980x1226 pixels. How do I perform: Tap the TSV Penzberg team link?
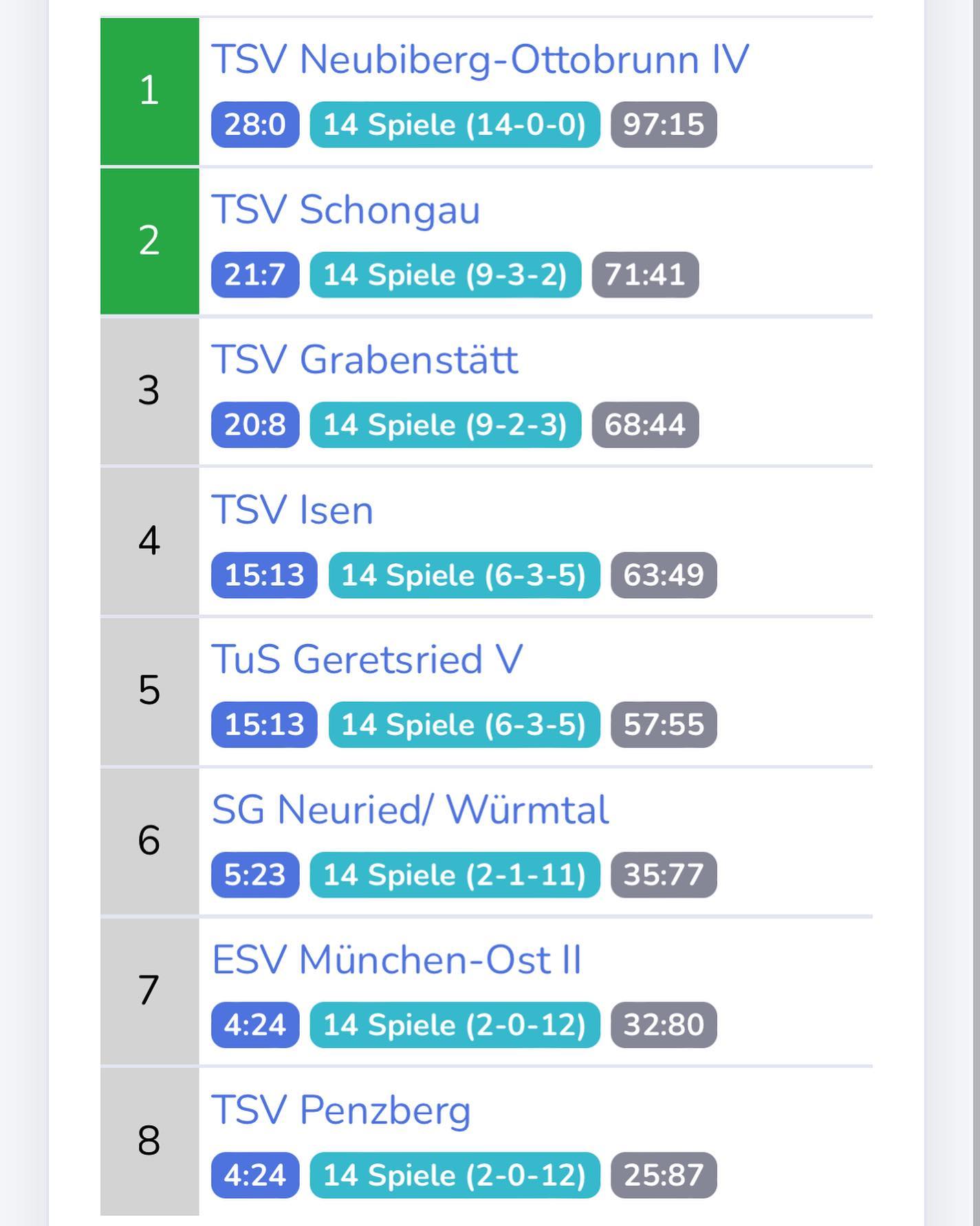click(x=340, y=1110)
